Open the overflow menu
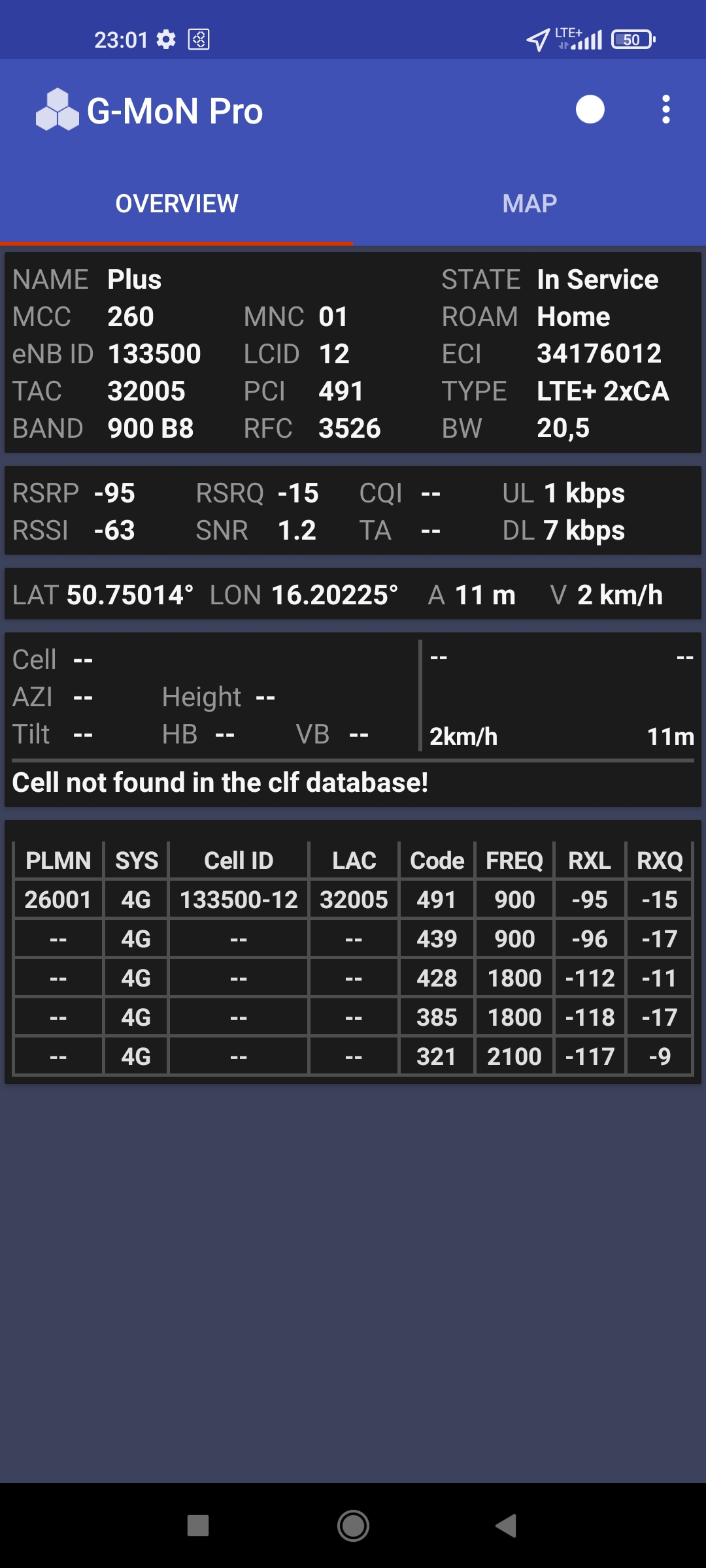The image size is (706, 1568). [x=665, y=110]
